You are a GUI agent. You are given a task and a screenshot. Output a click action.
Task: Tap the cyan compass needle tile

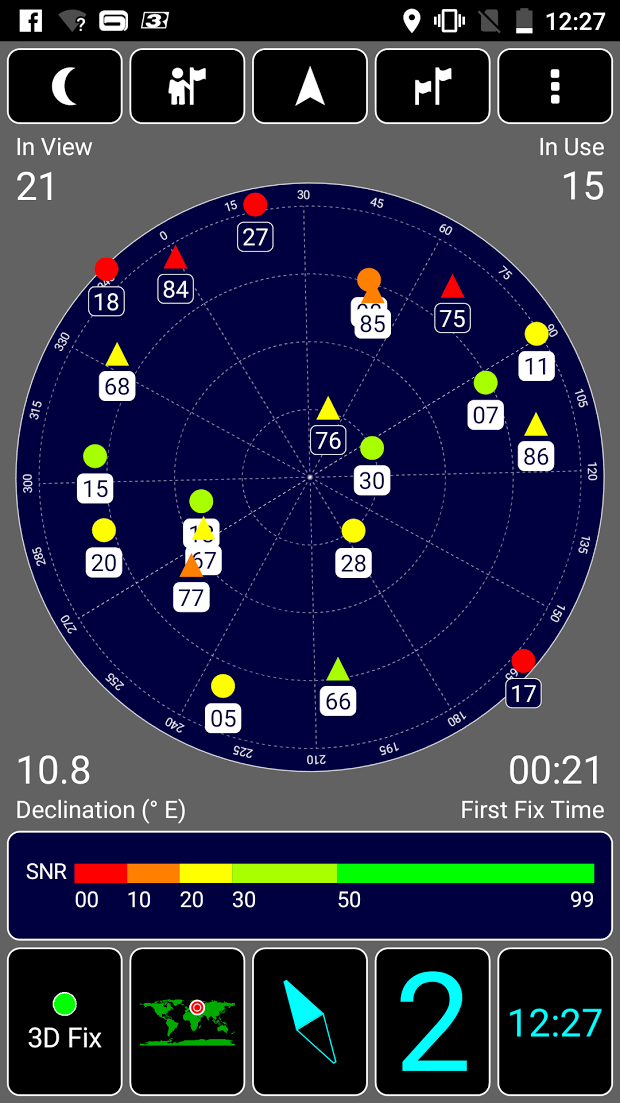point(310,1021)
